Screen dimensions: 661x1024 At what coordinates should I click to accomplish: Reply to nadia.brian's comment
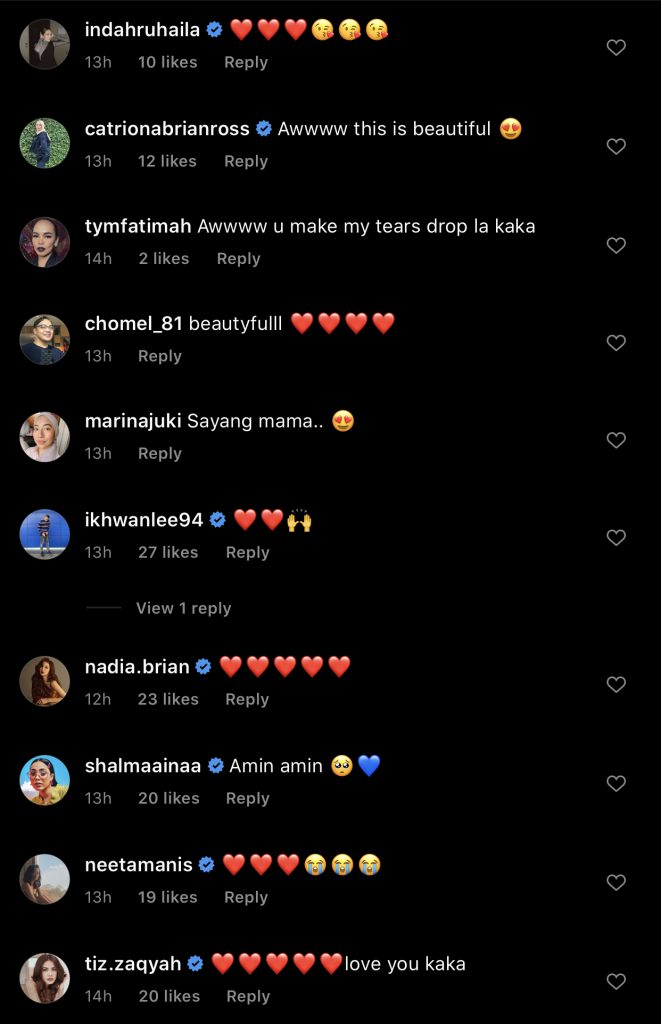tap(247, 699)
